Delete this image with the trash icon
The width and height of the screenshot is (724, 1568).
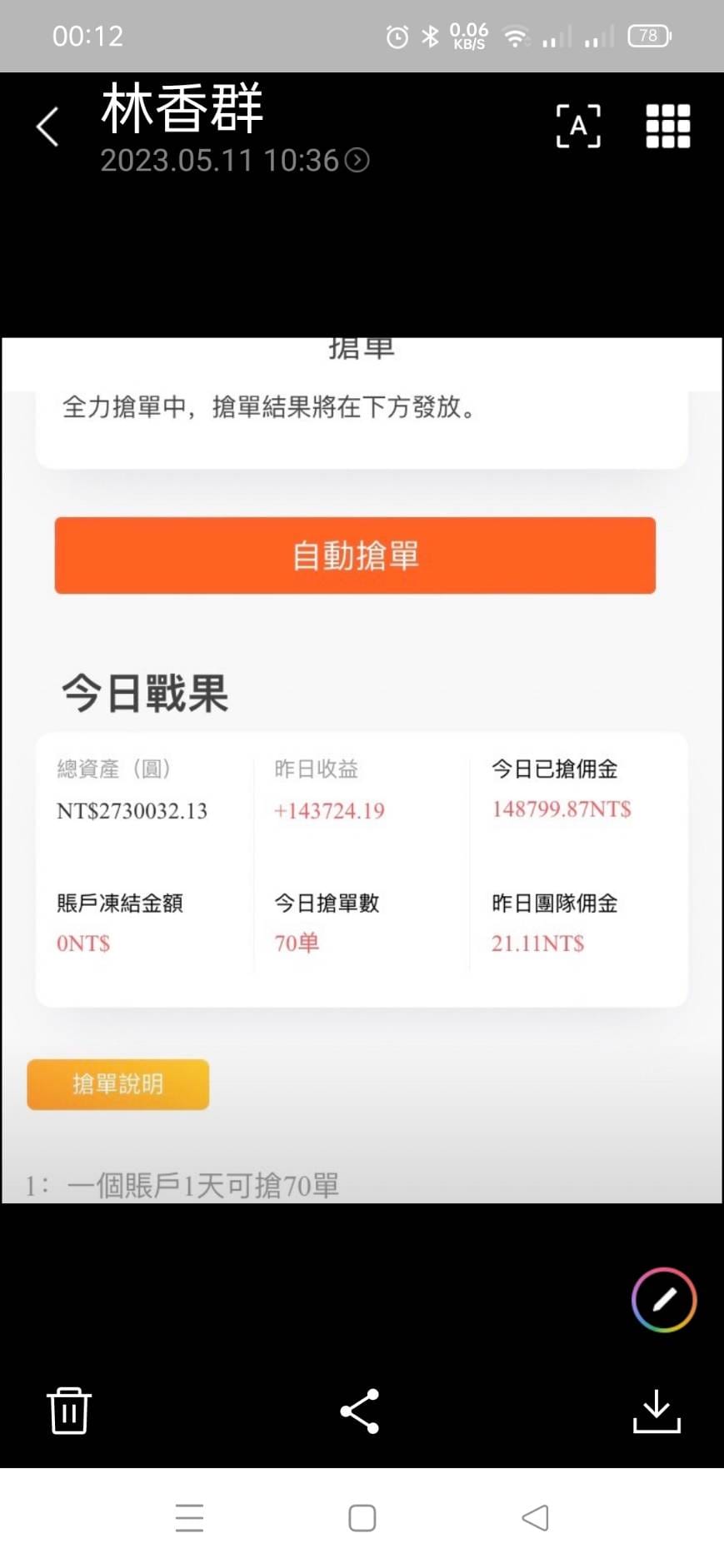point(68,1411)
